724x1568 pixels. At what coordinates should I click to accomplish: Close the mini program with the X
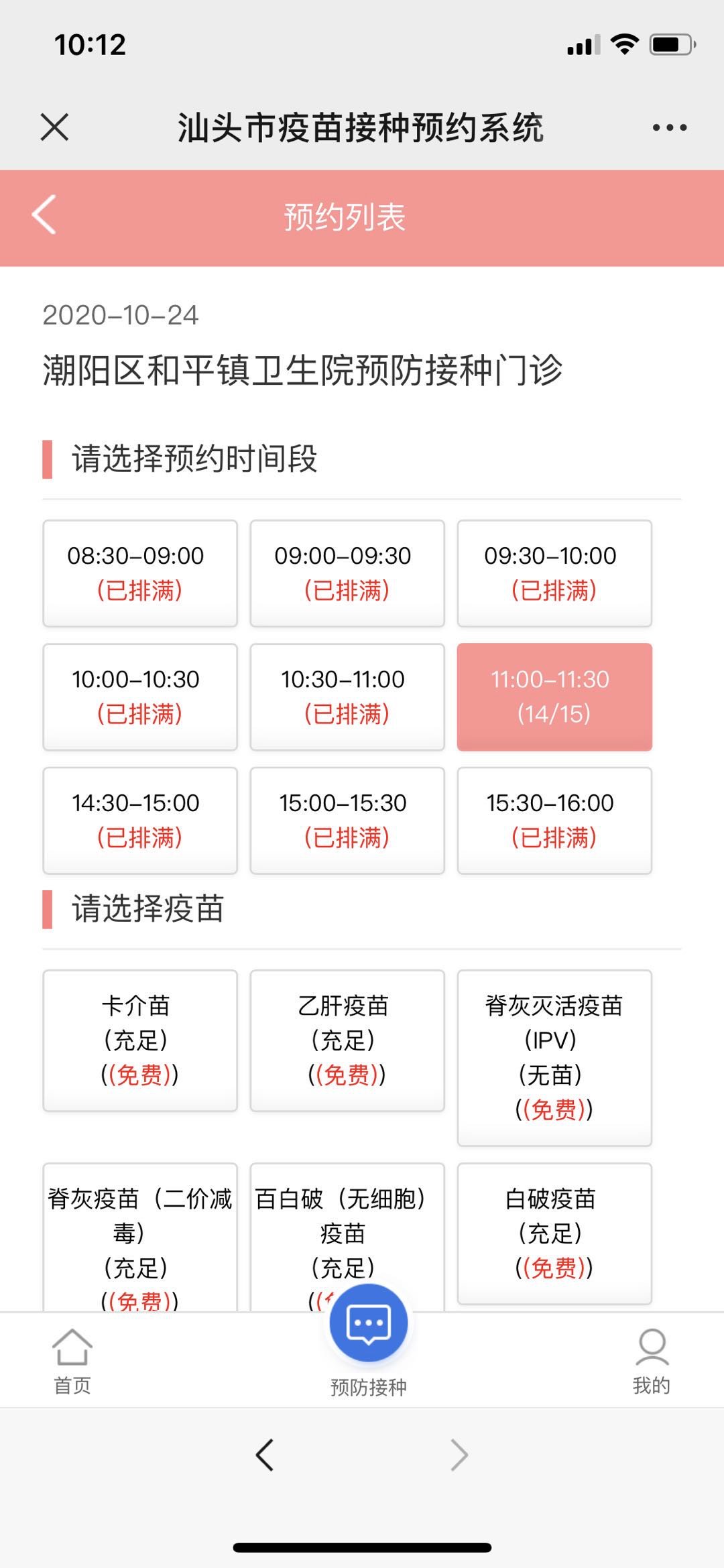click(54, 127)
